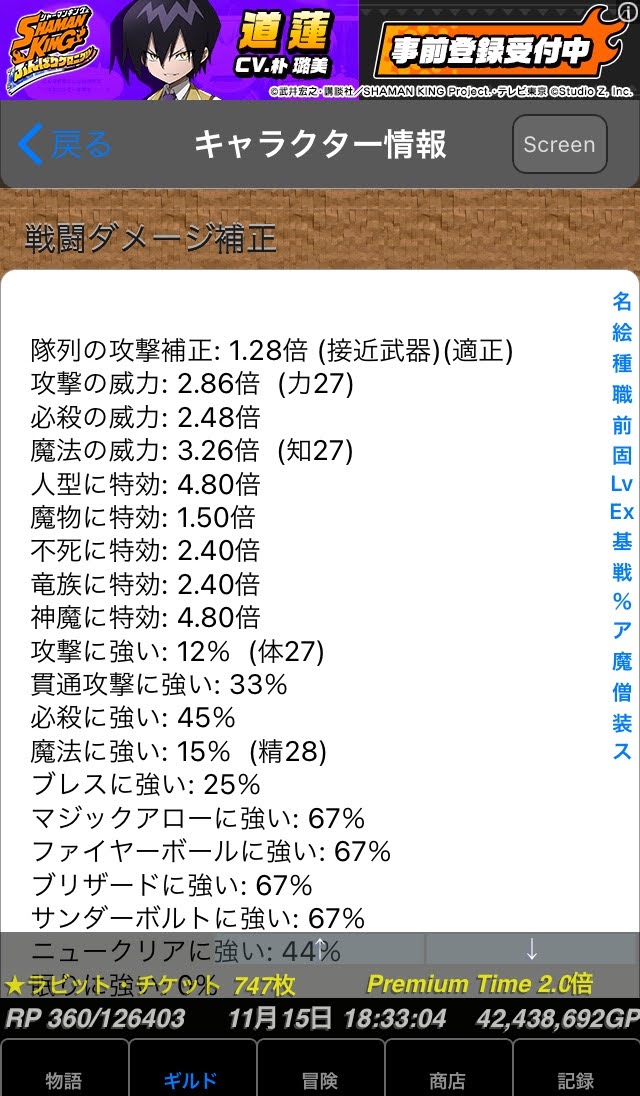Jump to 名 in the side index

click(622, 301)
